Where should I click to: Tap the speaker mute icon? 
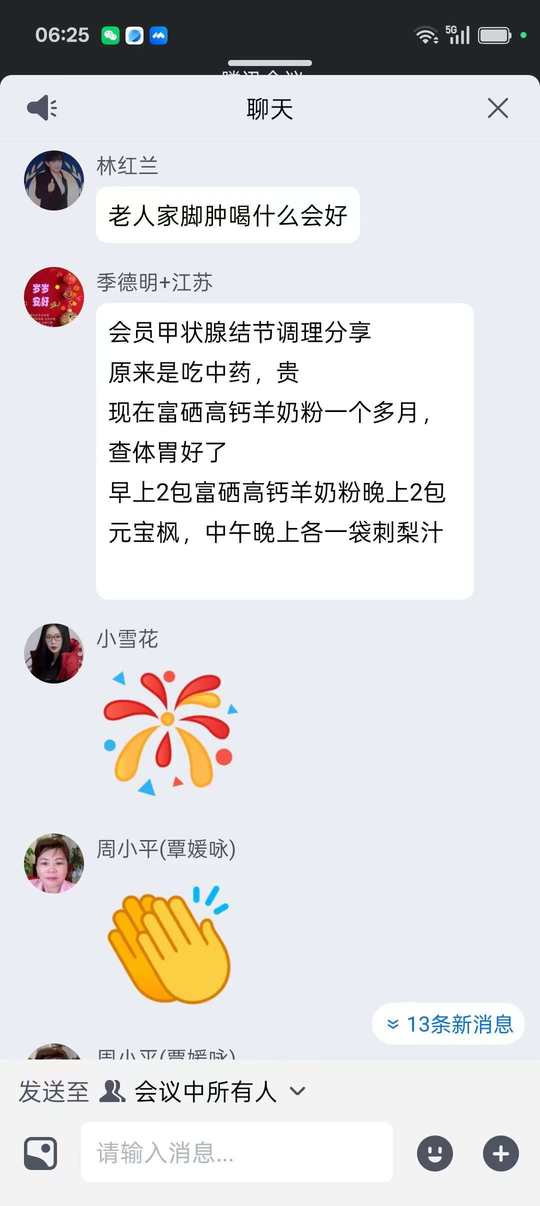42,108
